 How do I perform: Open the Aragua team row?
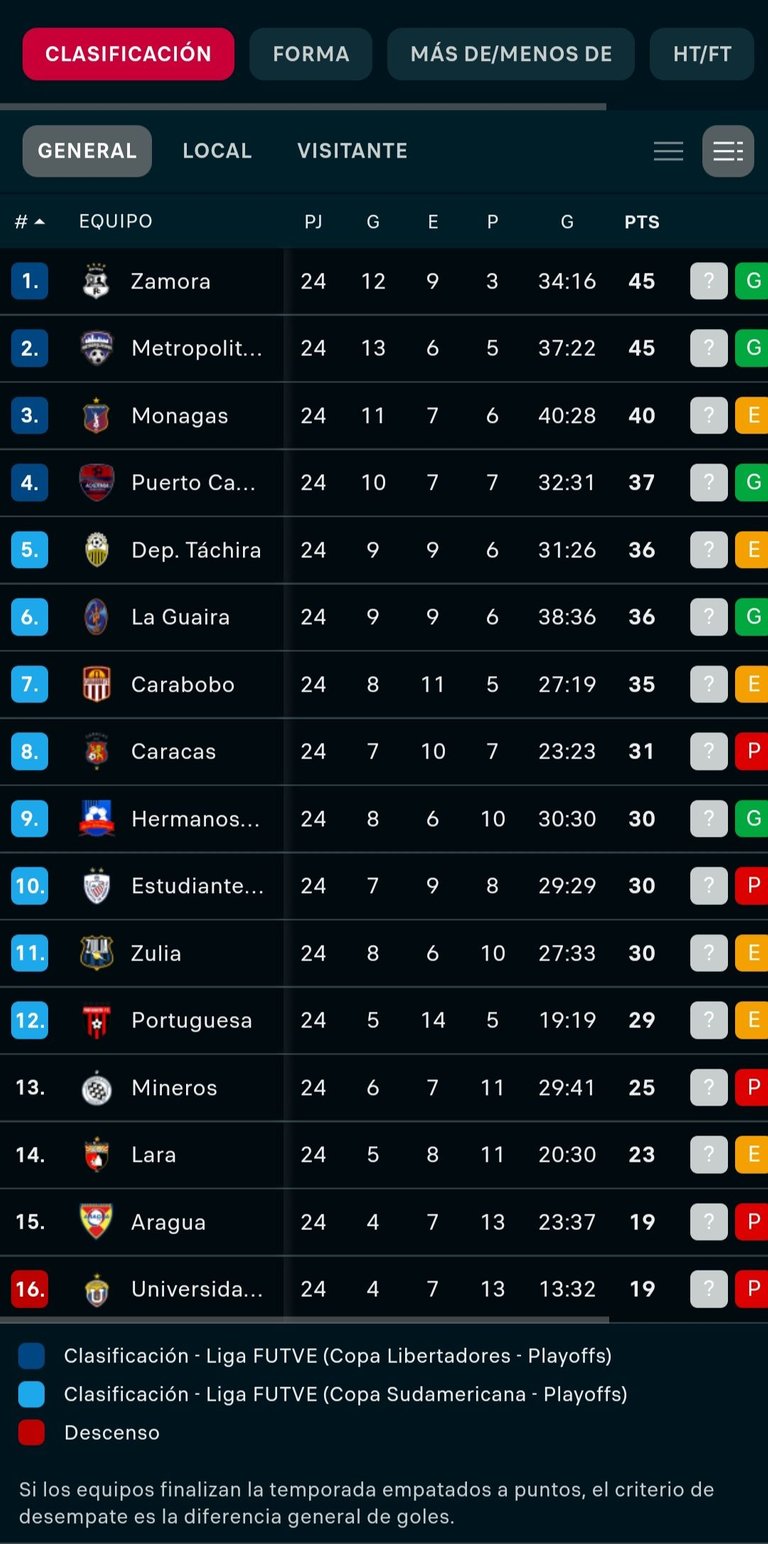384,1222
